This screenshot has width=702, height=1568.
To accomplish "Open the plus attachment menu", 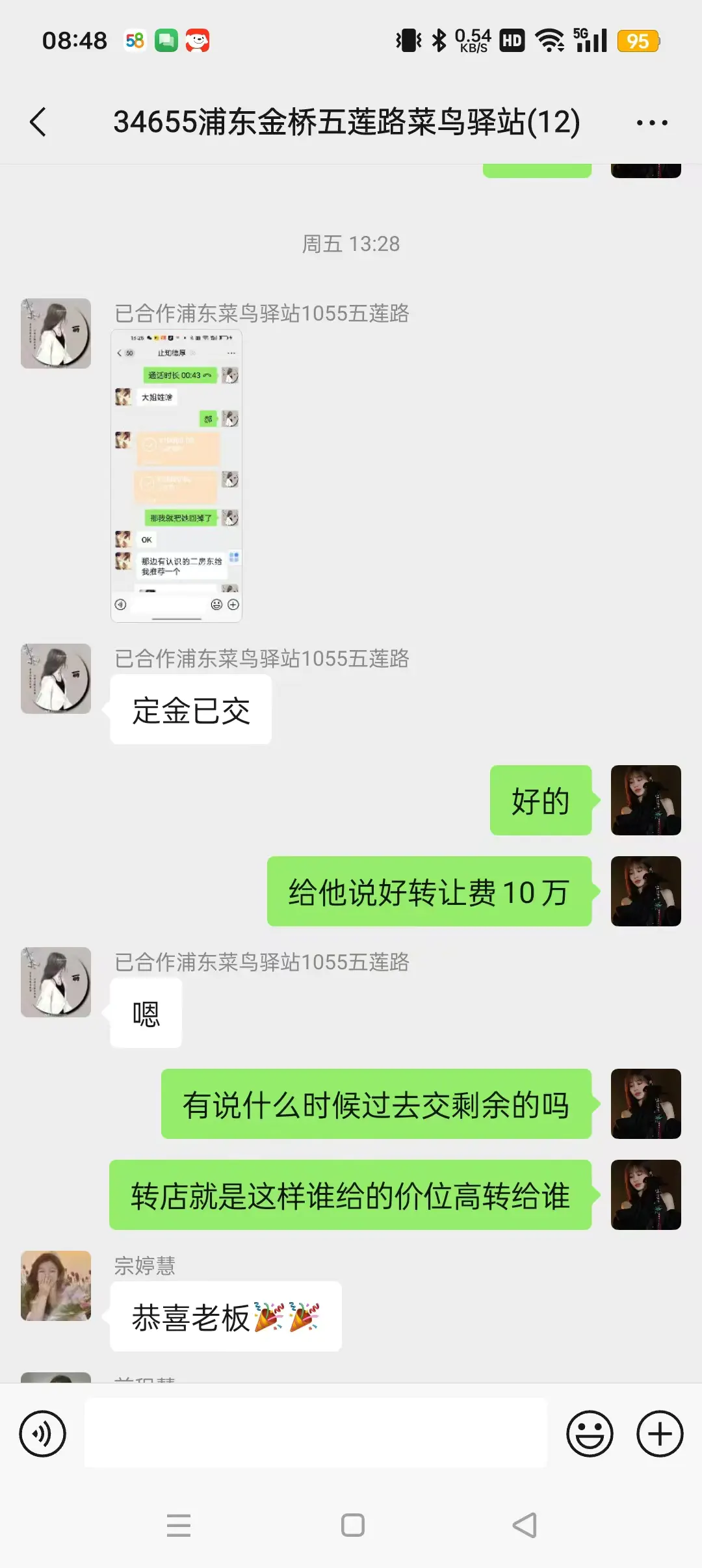I will [x=659, y=1433].
